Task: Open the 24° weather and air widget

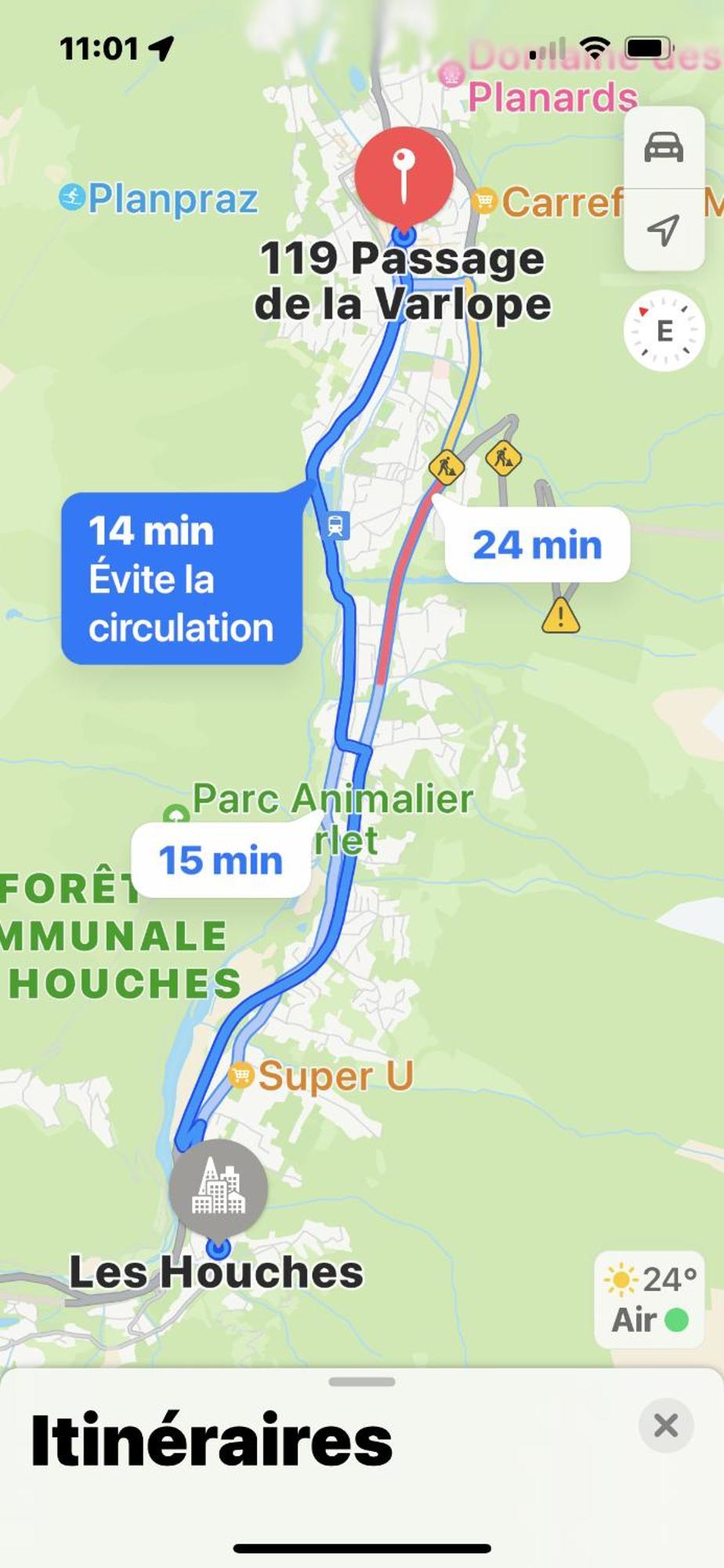Action: (650, 1300)
